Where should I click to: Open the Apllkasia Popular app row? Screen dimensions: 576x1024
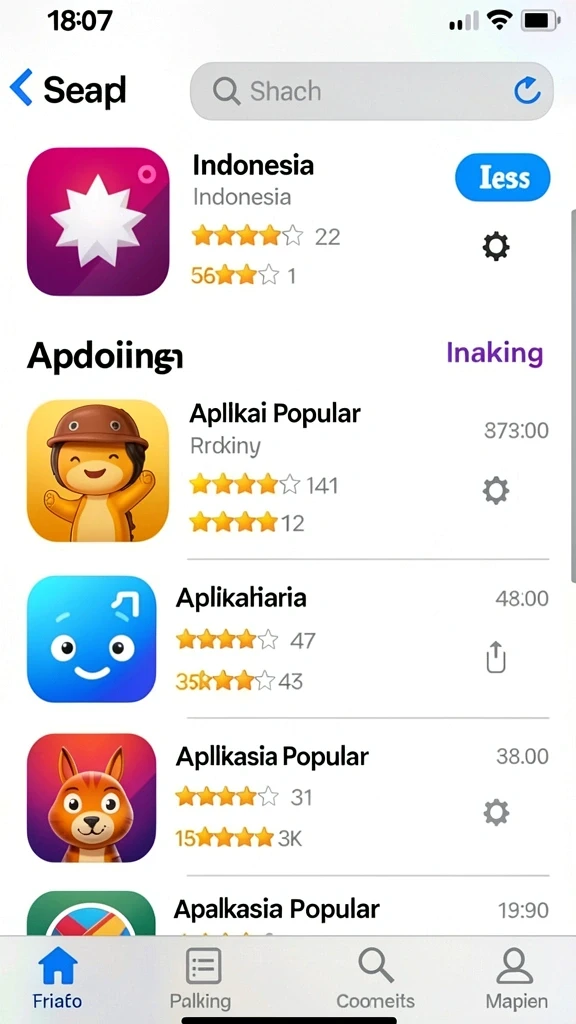point(288,797)
